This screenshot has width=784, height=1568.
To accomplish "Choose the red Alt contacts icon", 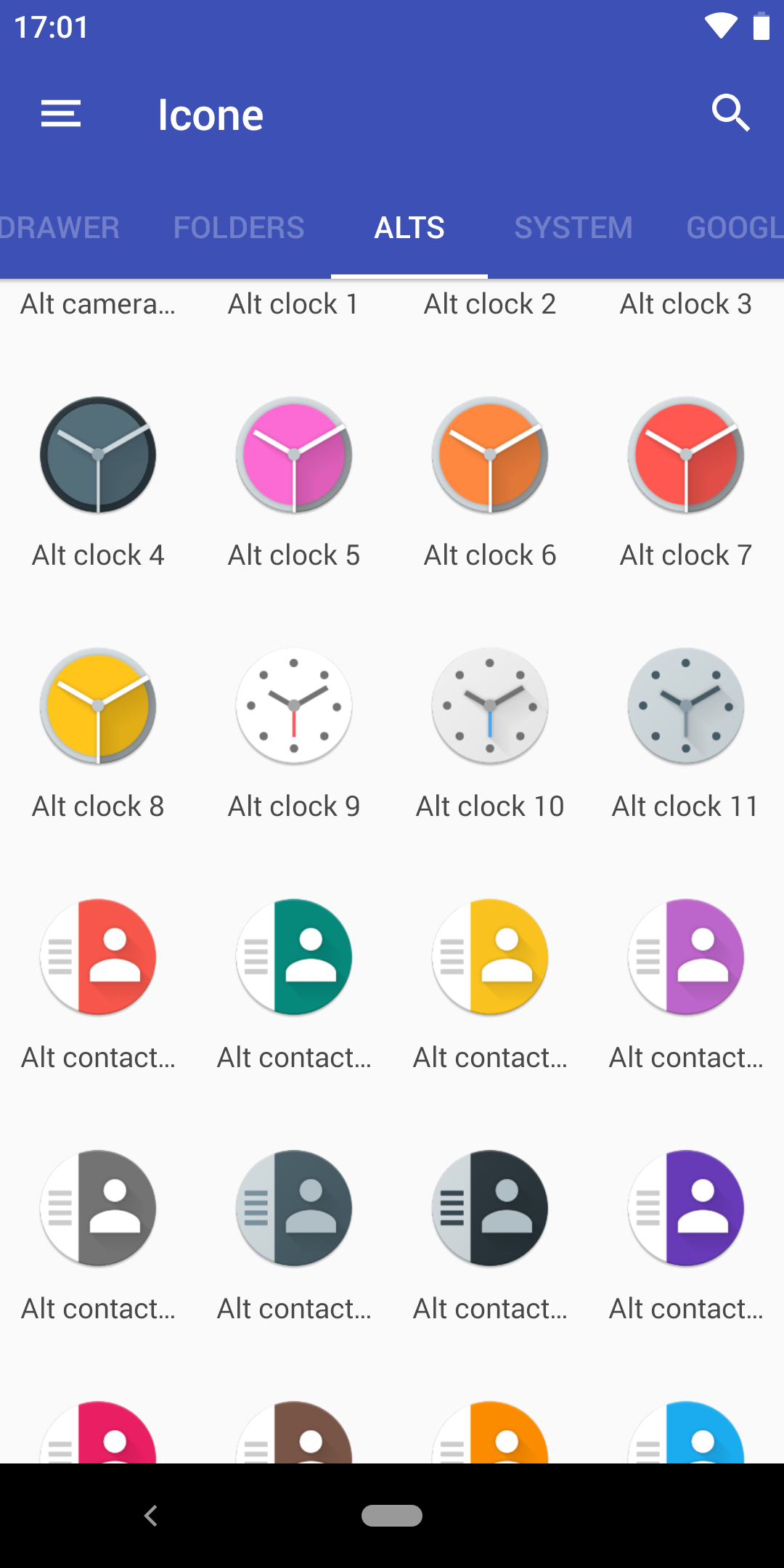I will click(98, 957).
